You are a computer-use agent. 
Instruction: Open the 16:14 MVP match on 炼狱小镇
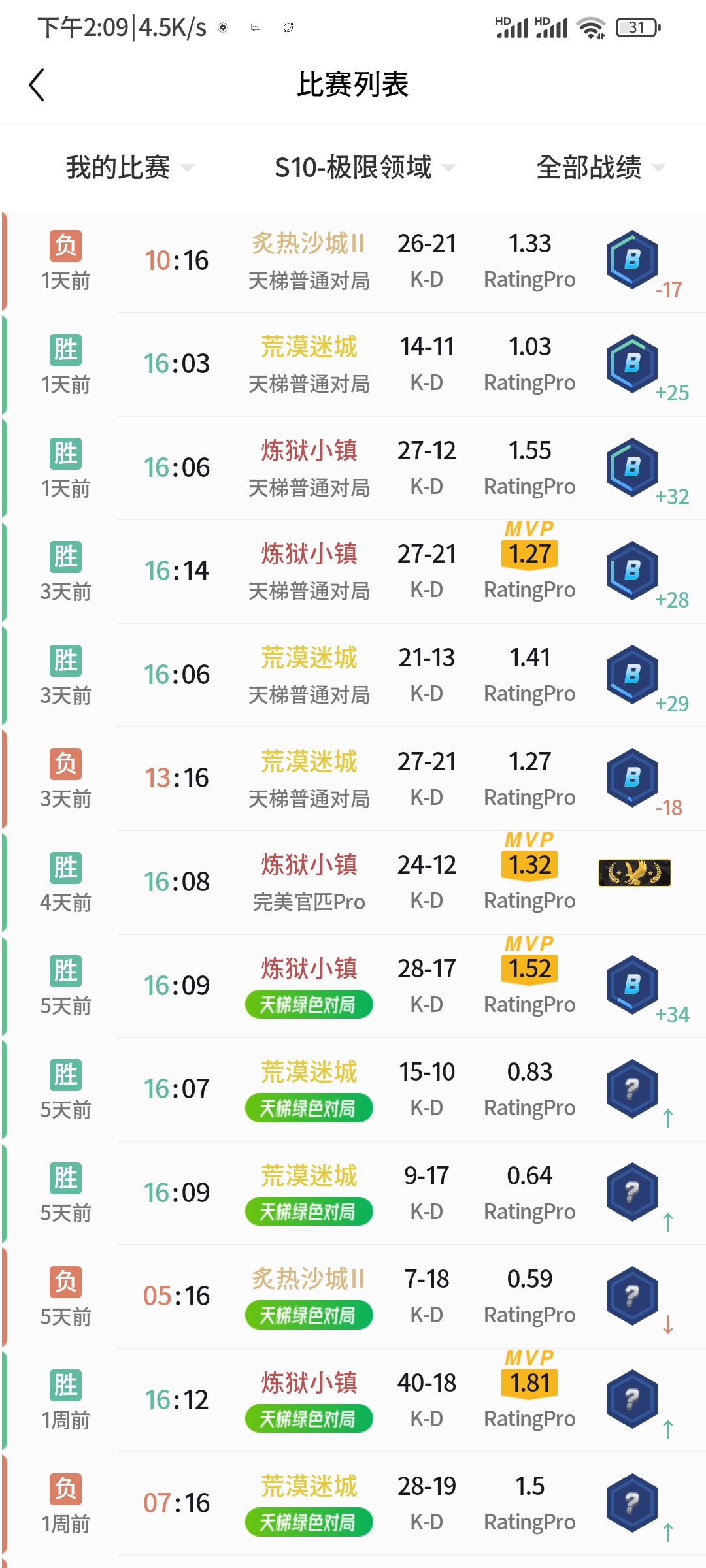point(353,572)
